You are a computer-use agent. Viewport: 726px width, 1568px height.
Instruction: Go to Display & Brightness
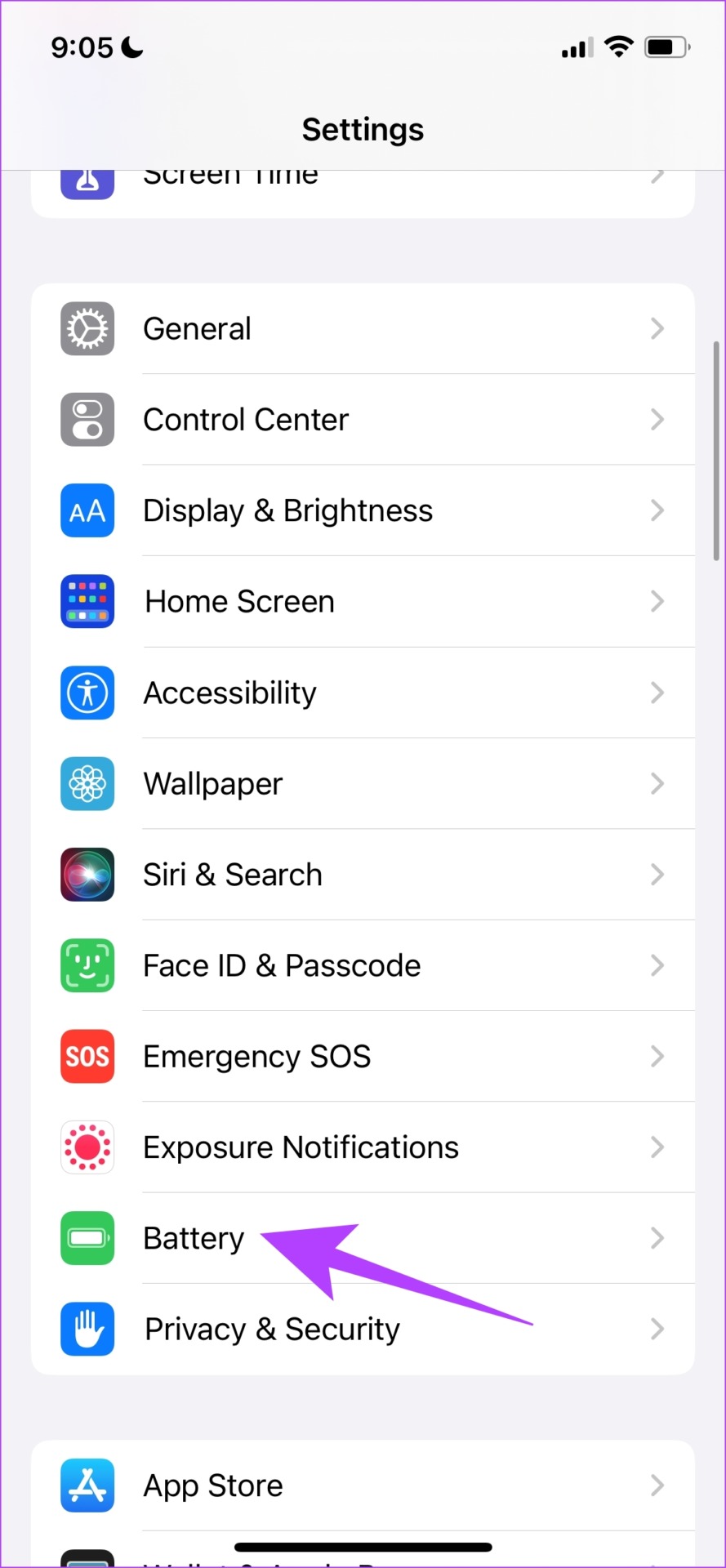pos(363,510)
